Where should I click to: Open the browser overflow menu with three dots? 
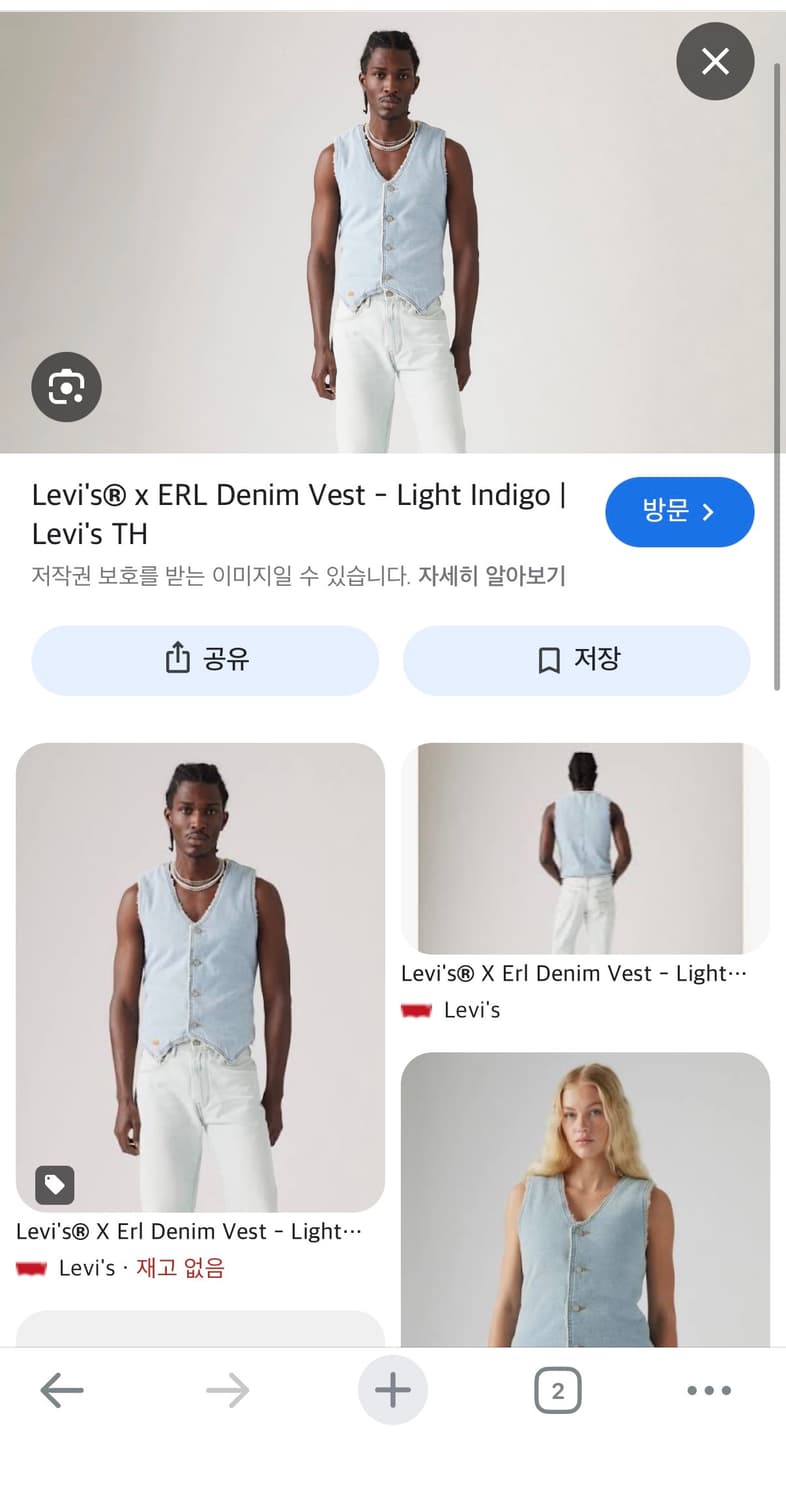708,1390
